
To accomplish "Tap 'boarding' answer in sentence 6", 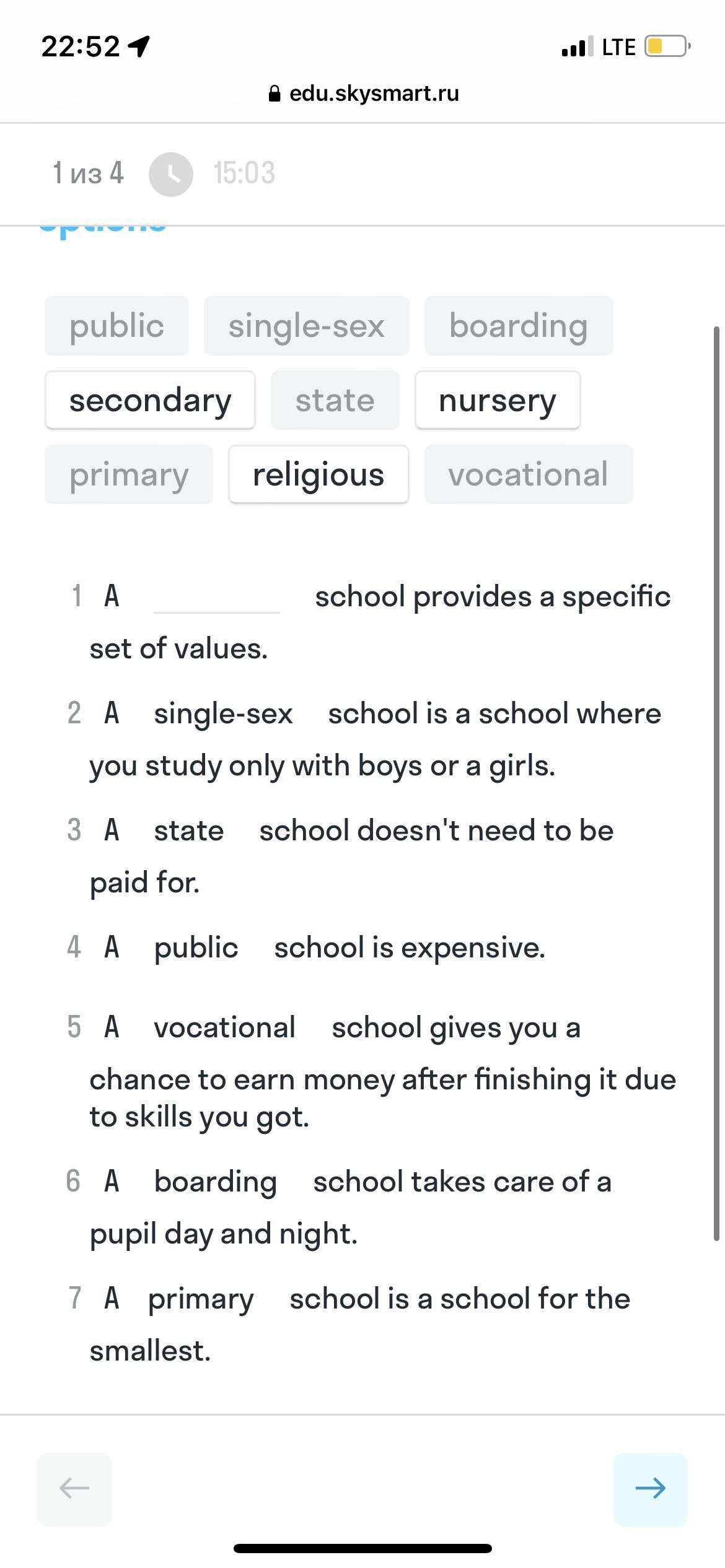I will 215,1182.
